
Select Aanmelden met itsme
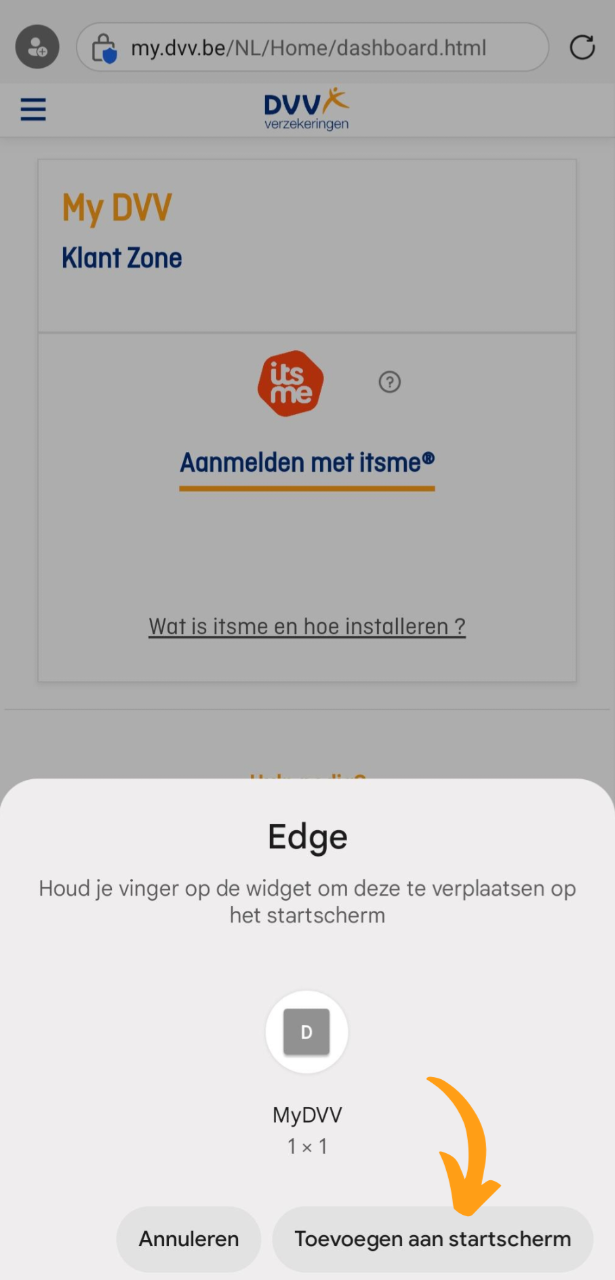tap(307, 463)
